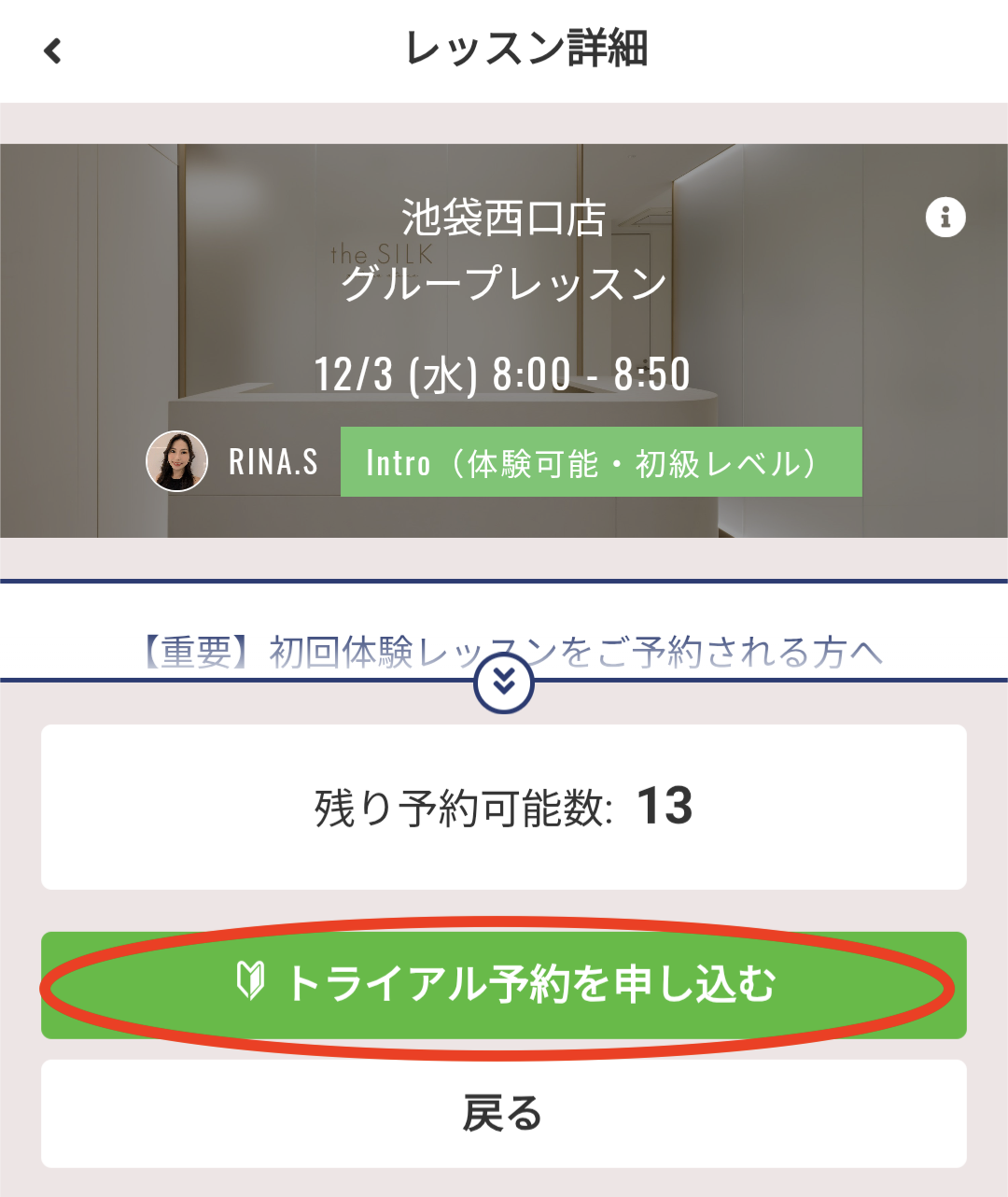This screenshot has width=1008, height=1197.
Task: Go back using the top-left arrow
Action: click(x=53, y=50)
